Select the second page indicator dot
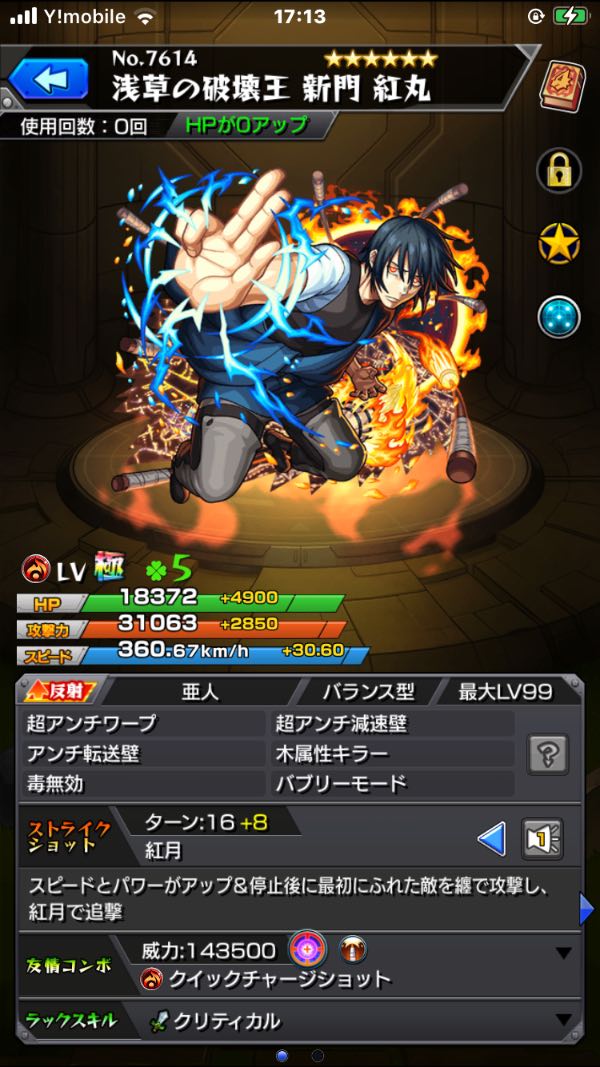The image size is (600, 1067). [318, 1055]
